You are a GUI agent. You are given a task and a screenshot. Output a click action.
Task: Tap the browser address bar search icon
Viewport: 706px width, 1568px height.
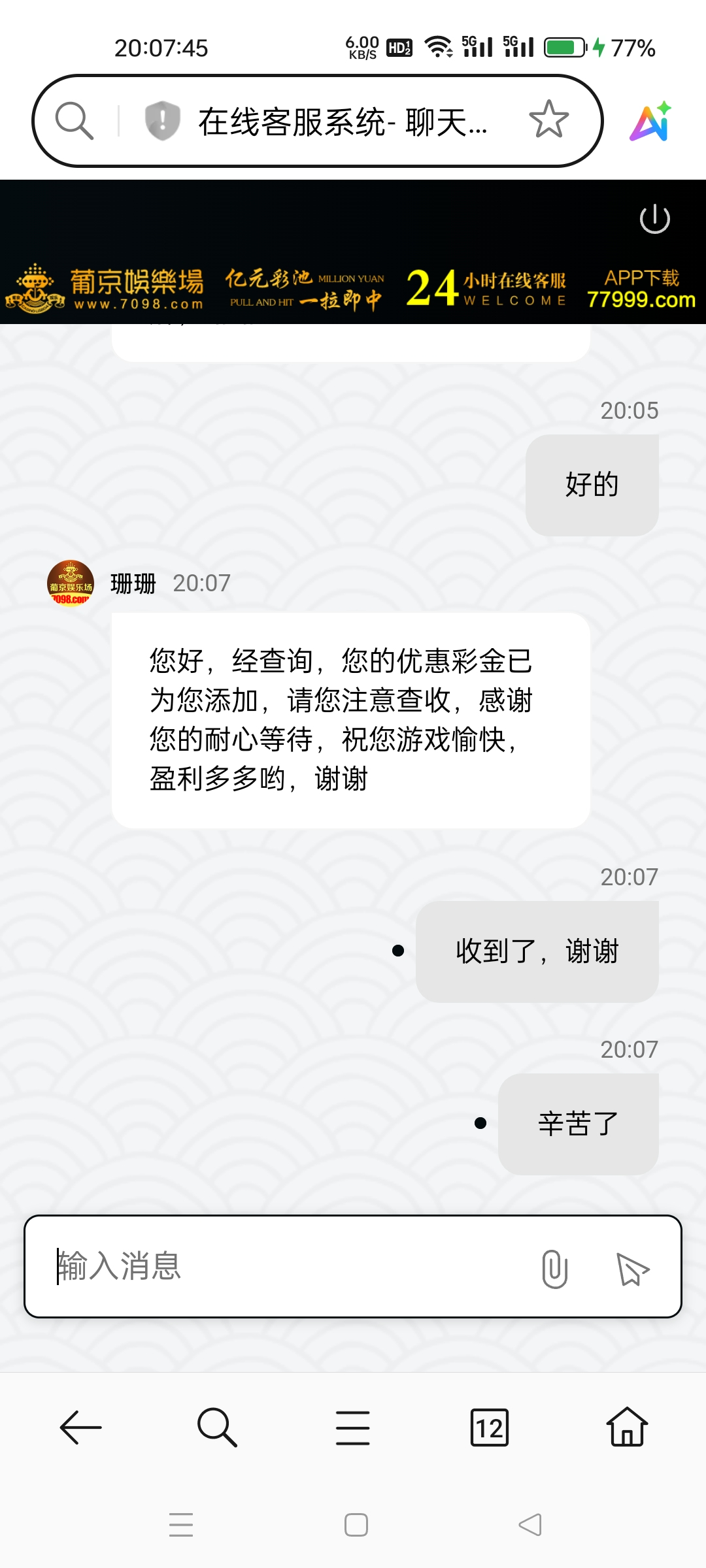[74, 121]
